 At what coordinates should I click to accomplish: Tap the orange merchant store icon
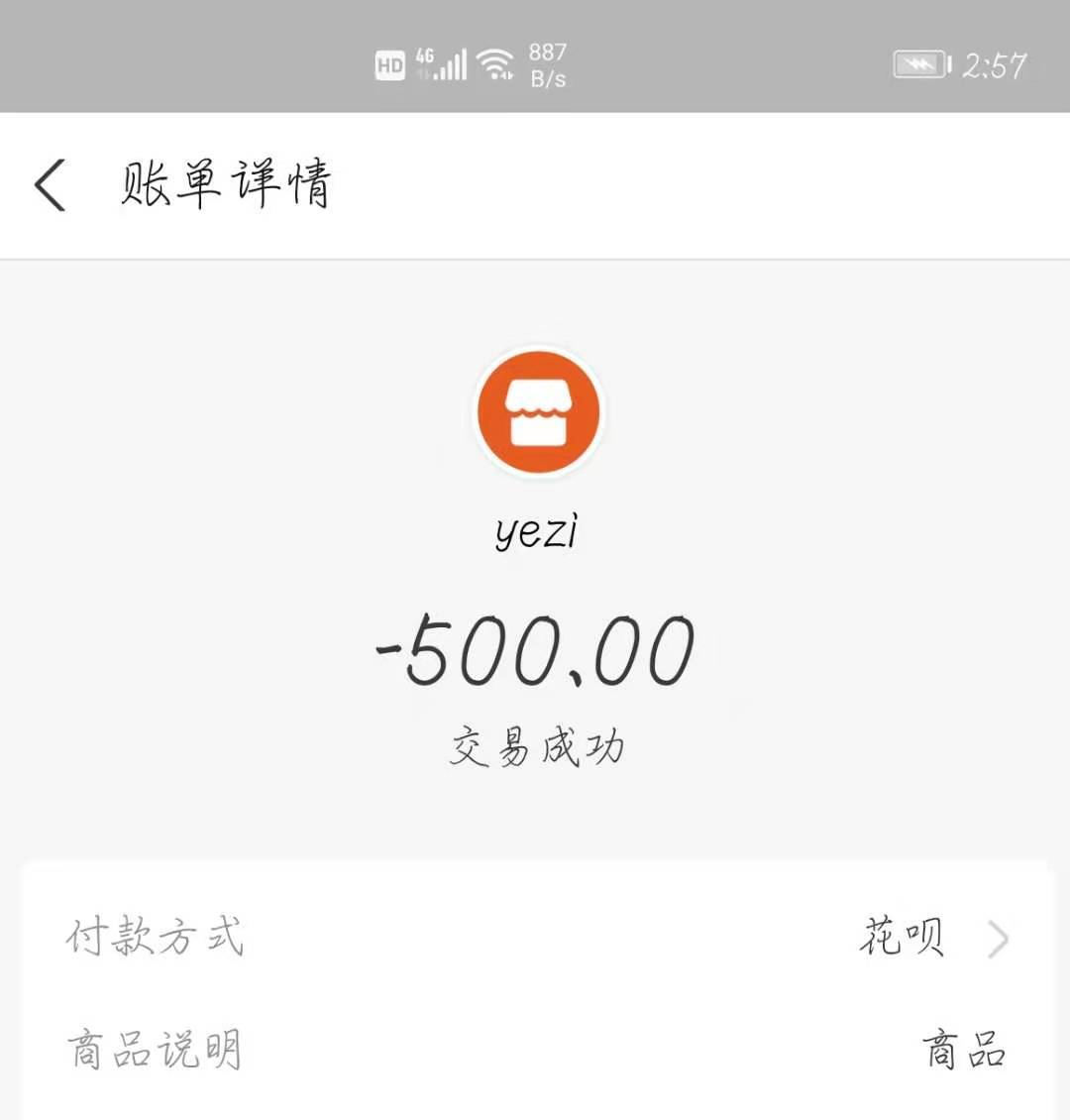(x=538, y=413)
